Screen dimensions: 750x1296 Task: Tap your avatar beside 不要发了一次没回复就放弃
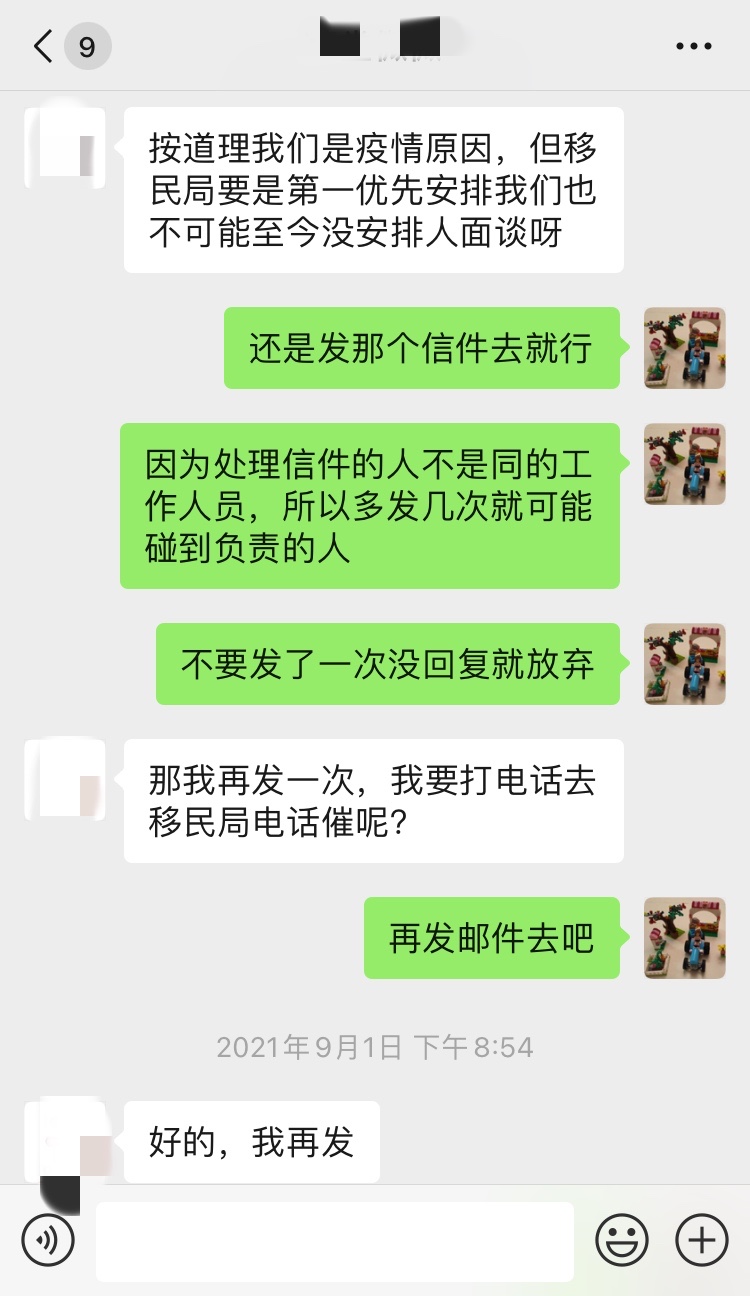[685, 664]
